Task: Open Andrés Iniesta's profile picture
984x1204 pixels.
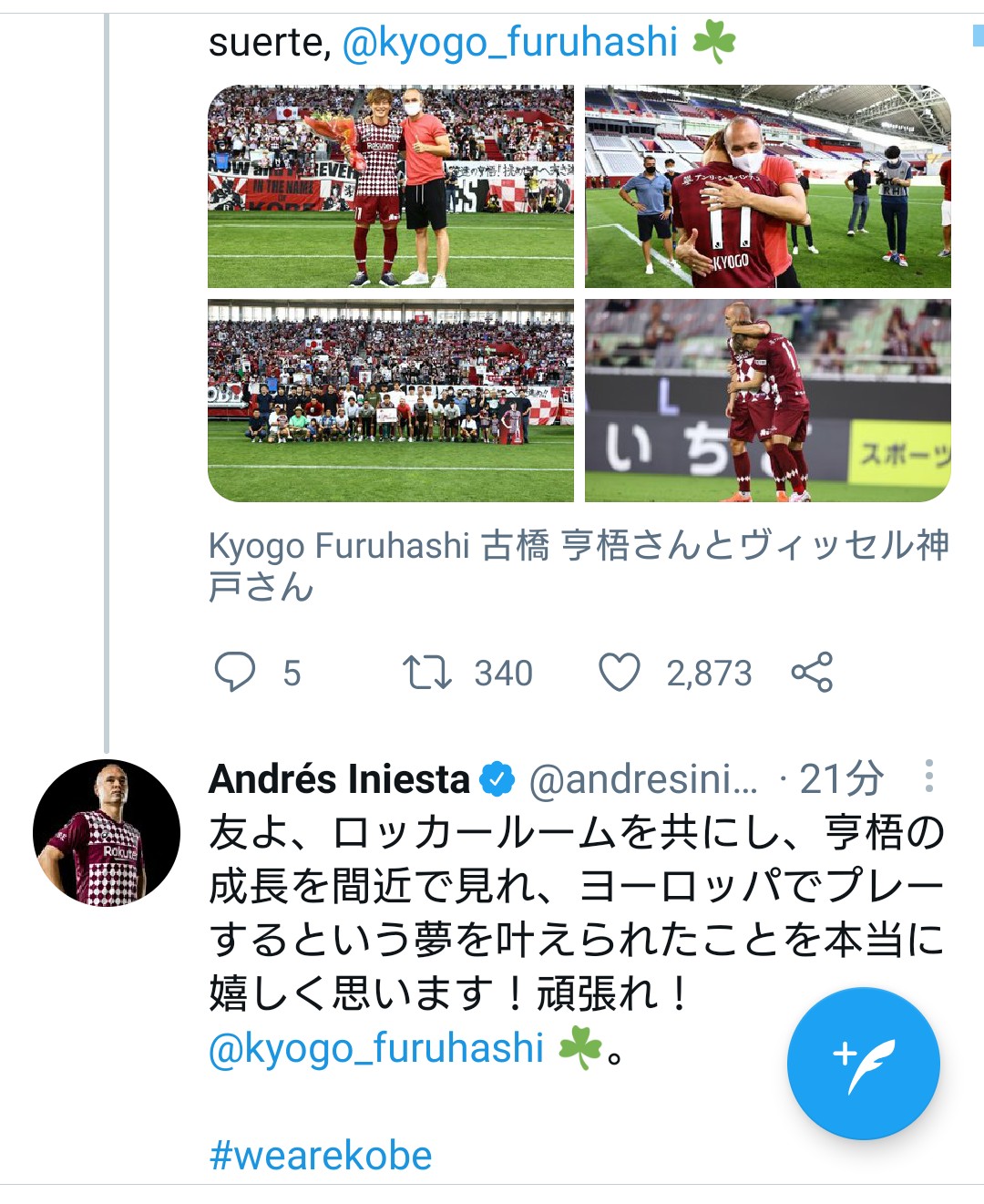Action: click(x=107, y=833)
